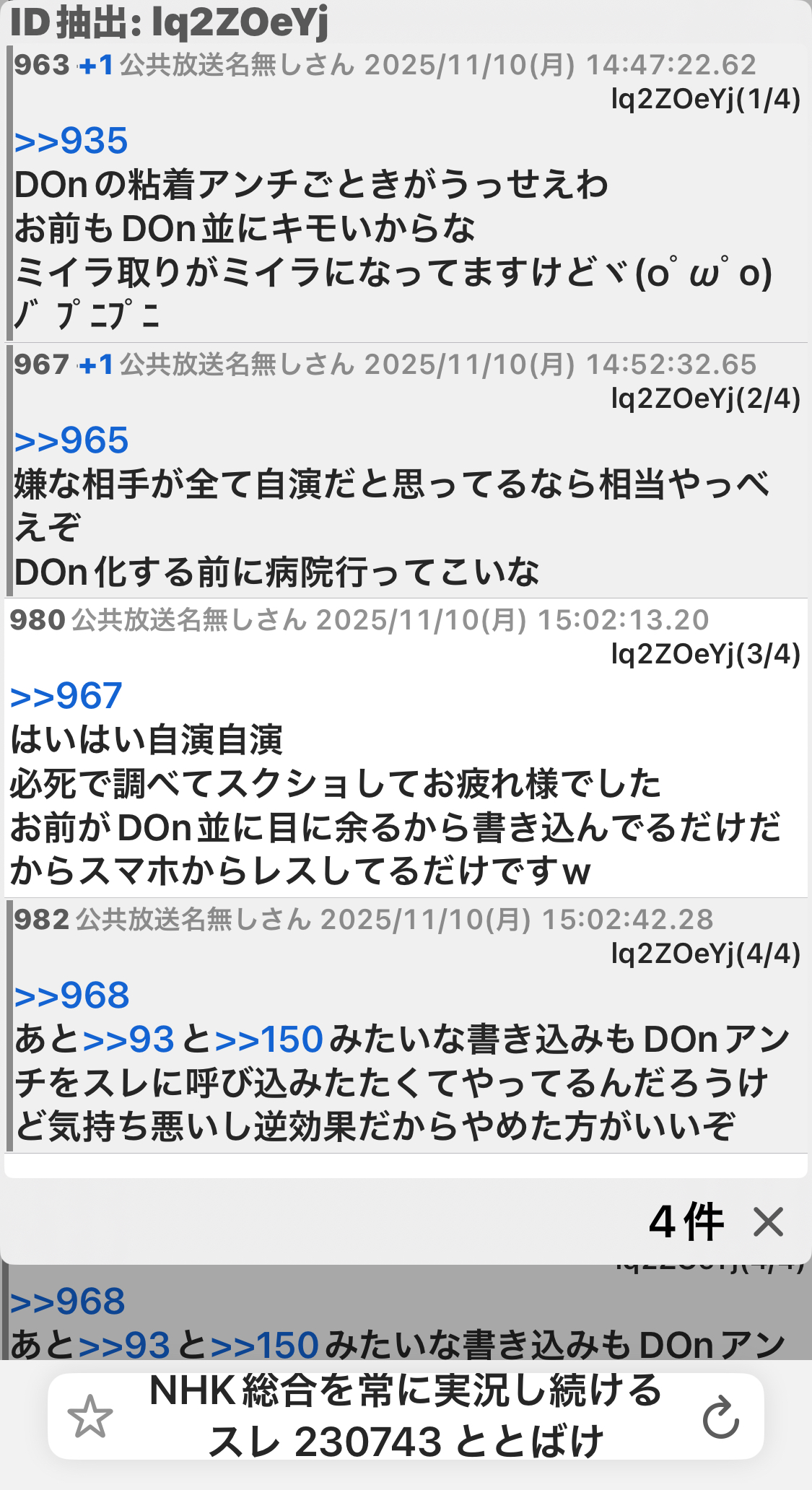The width and height of the screenshot is (812, 1490).
Task: Open post number 982 menu
Action: (41, 920)
